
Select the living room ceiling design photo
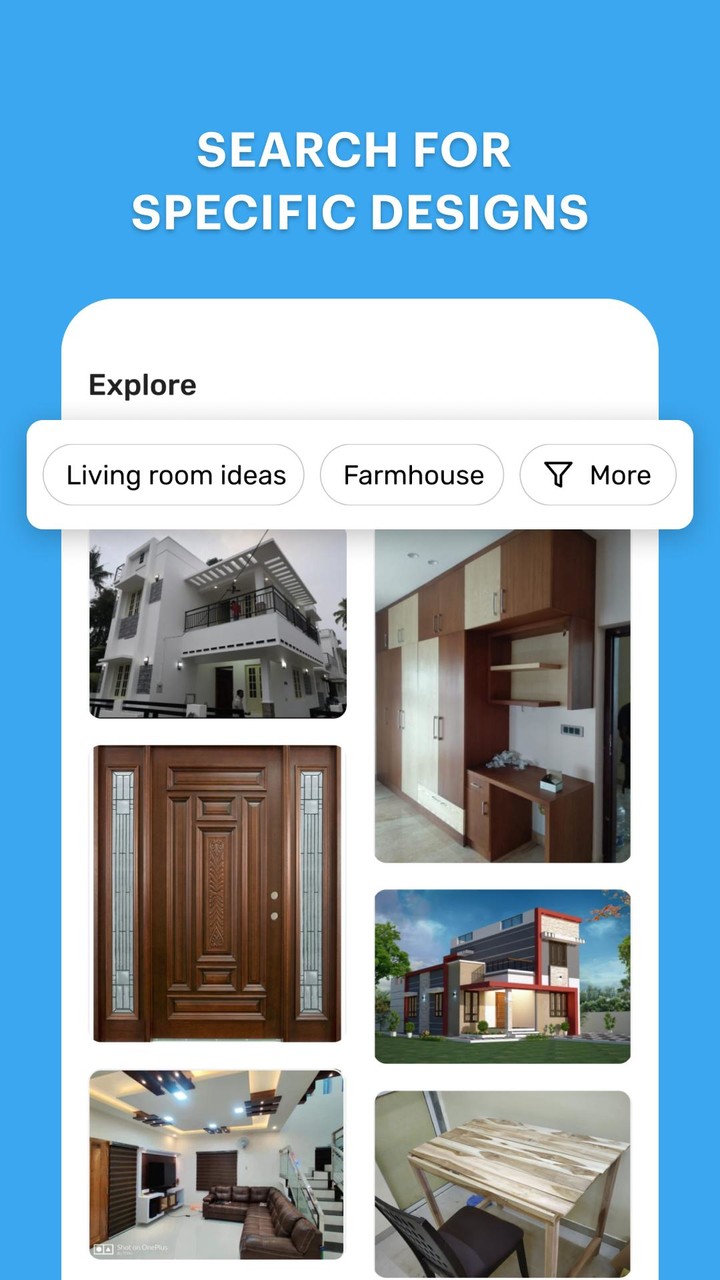click(x=217, y=1165)
